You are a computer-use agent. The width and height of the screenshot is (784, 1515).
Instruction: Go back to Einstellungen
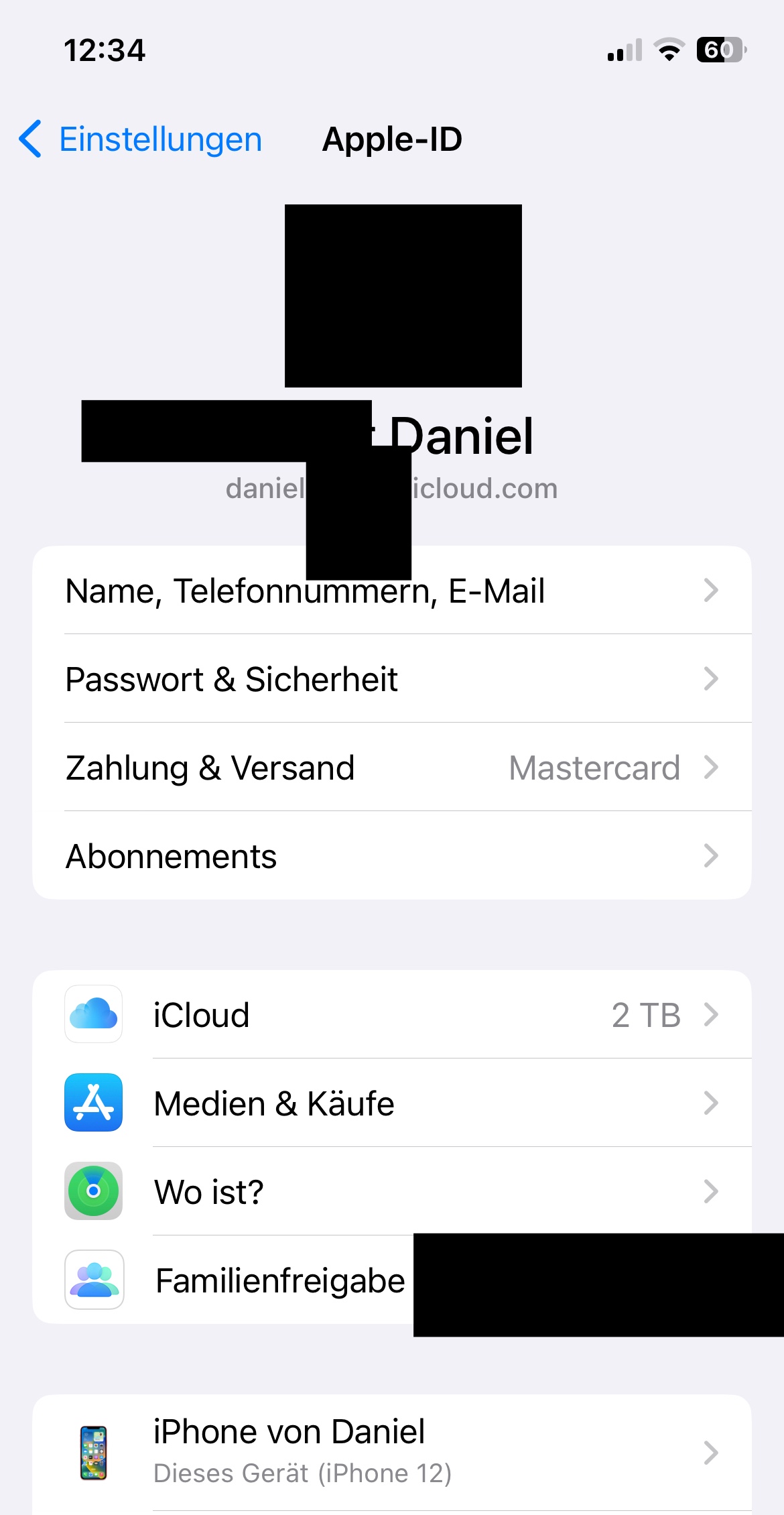pos(141,139)
